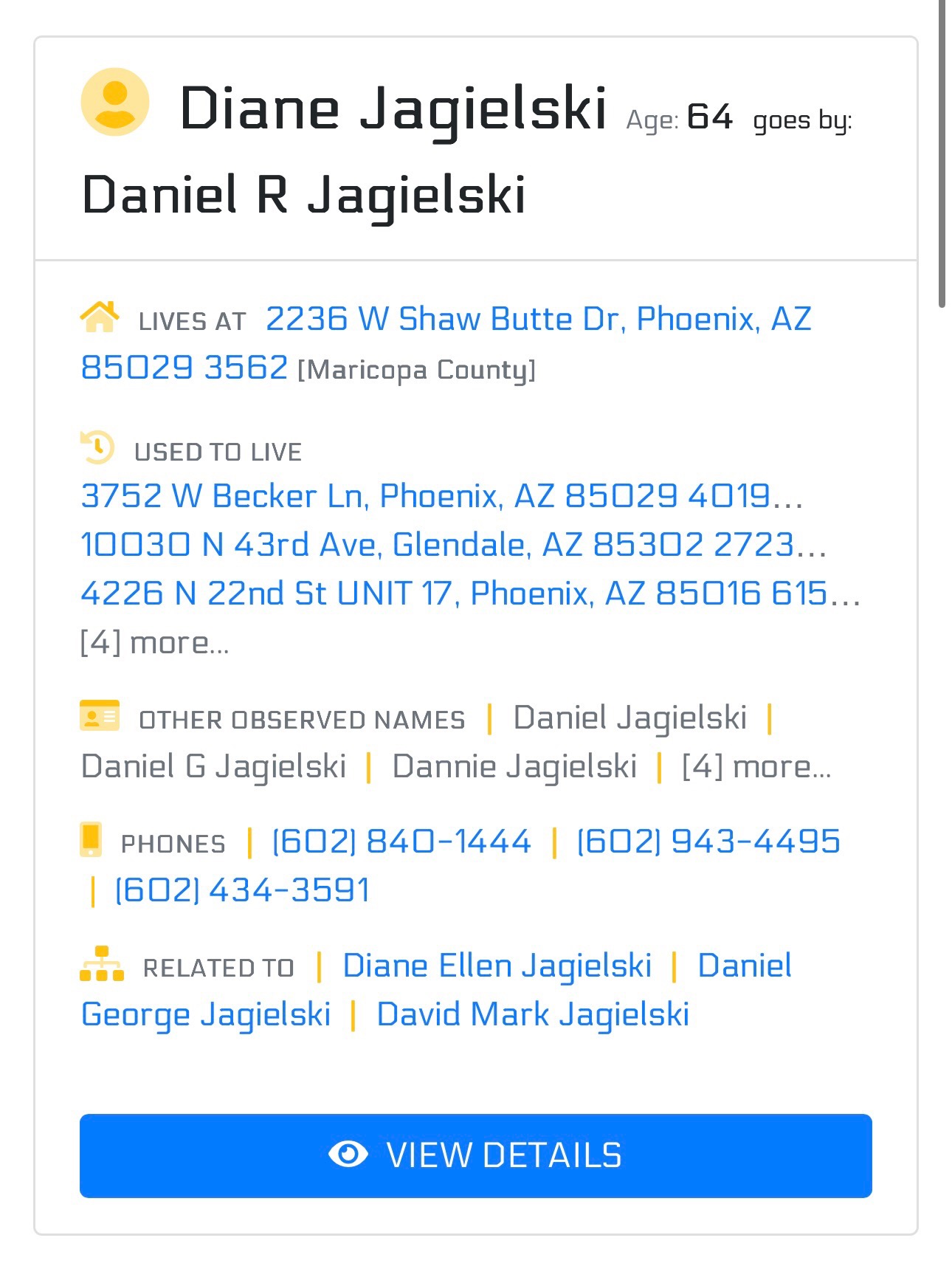Tap the View Details button

pos(475,1155)
